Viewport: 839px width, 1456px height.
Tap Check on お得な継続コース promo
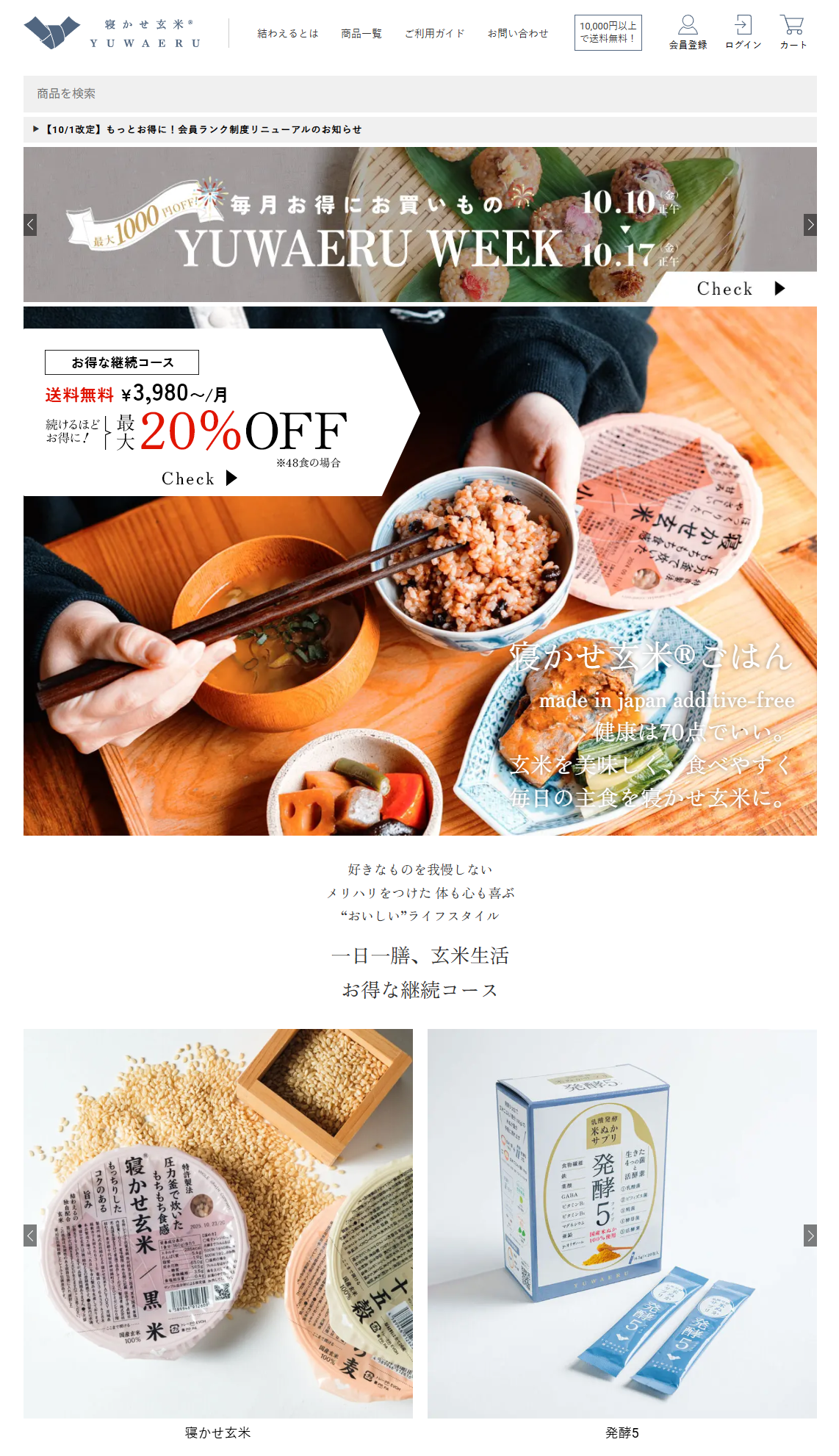click(199, 478)
